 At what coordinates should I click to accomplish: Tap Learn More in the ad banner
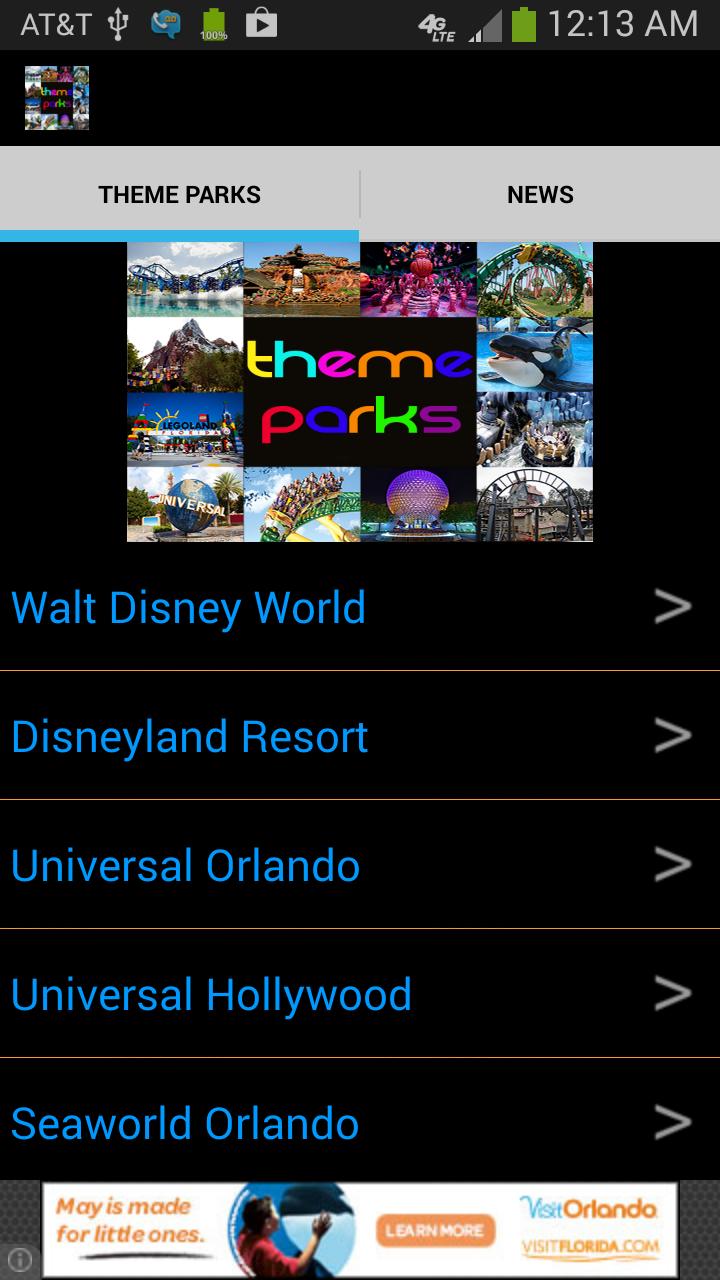coord(435,1231)
